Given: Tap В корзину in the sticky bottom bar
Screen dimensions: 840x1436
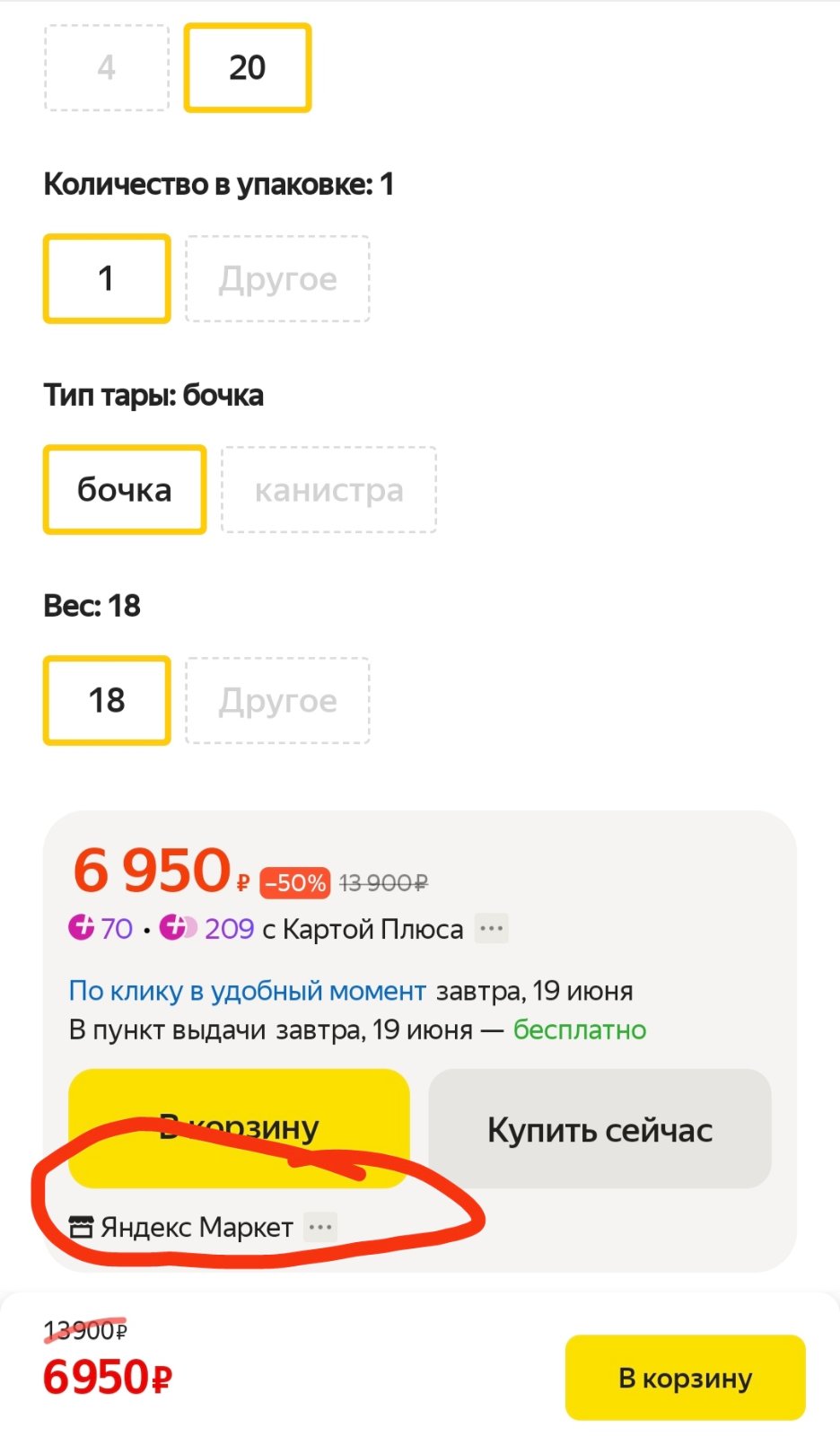Looking at the screenshot, I should (x=685, y=1378).
